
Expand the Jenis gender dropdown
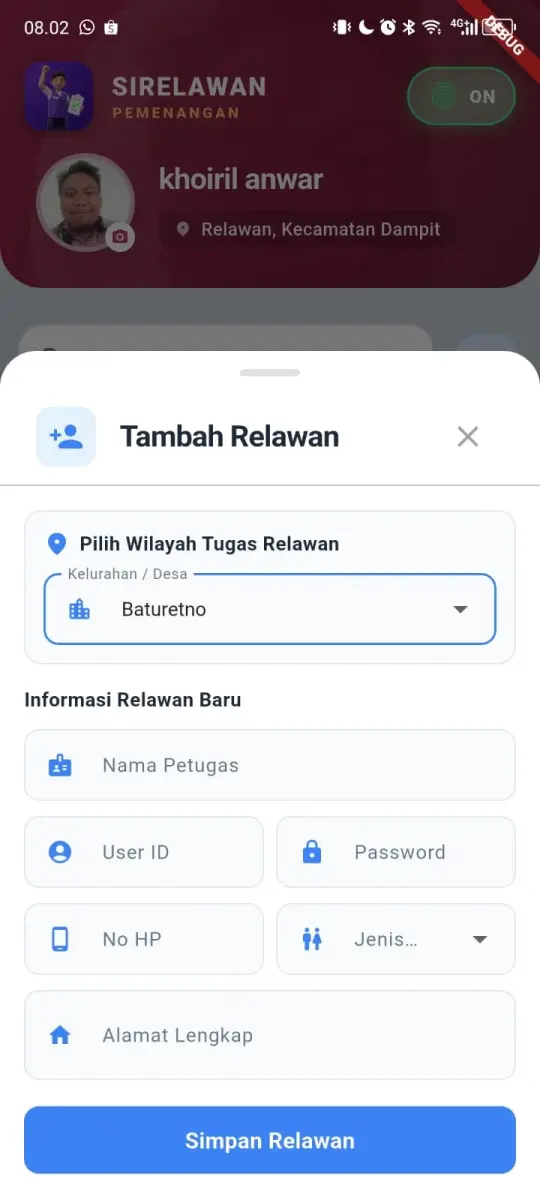coord(396,939)
